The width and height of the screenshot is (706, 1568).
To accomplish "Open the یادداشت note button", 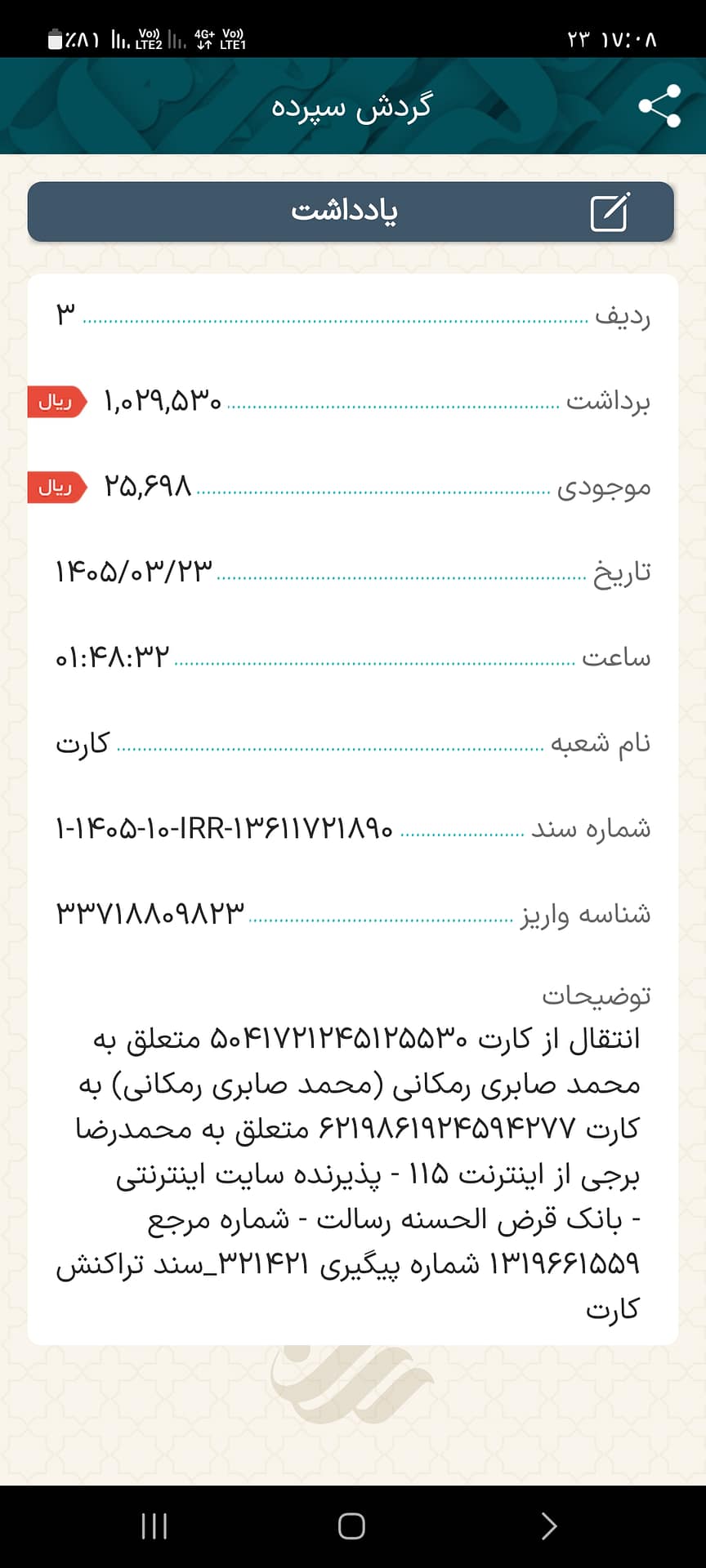I will click(x=351, y=212).
